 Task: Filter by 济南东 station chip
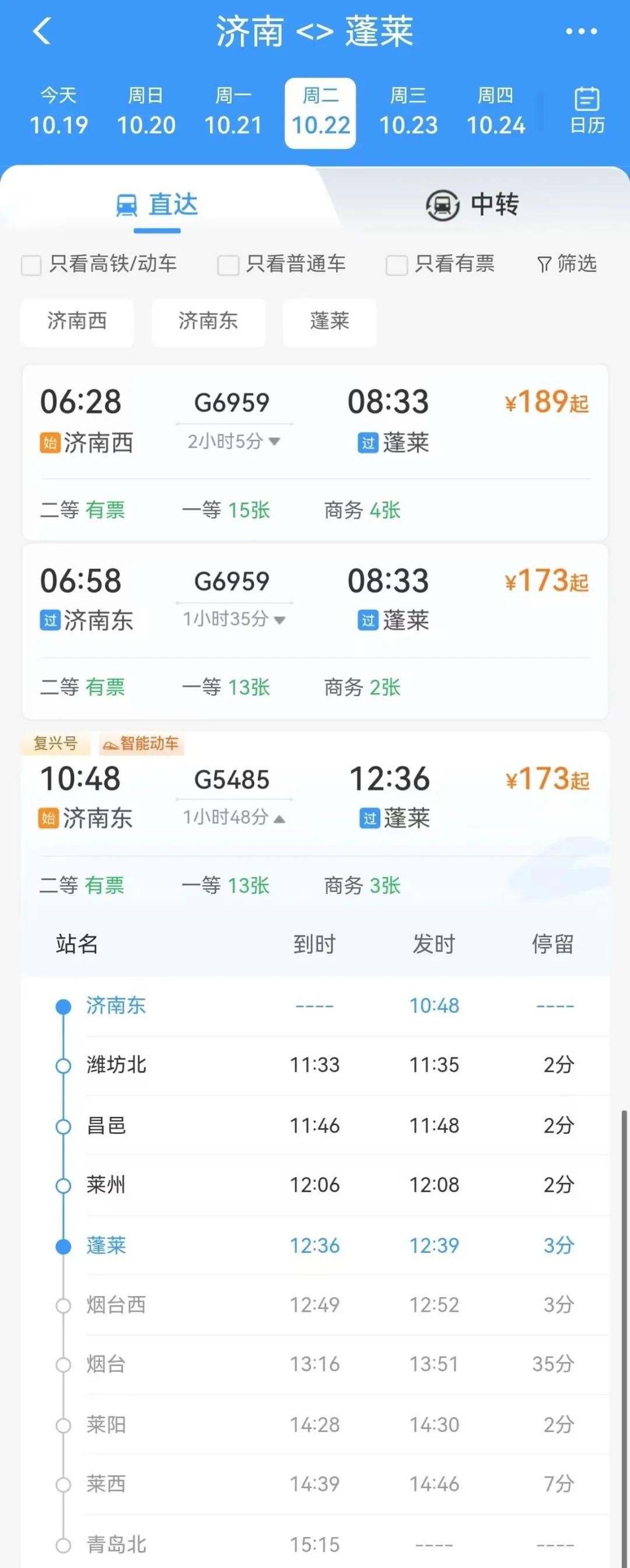tap(208, 321)
